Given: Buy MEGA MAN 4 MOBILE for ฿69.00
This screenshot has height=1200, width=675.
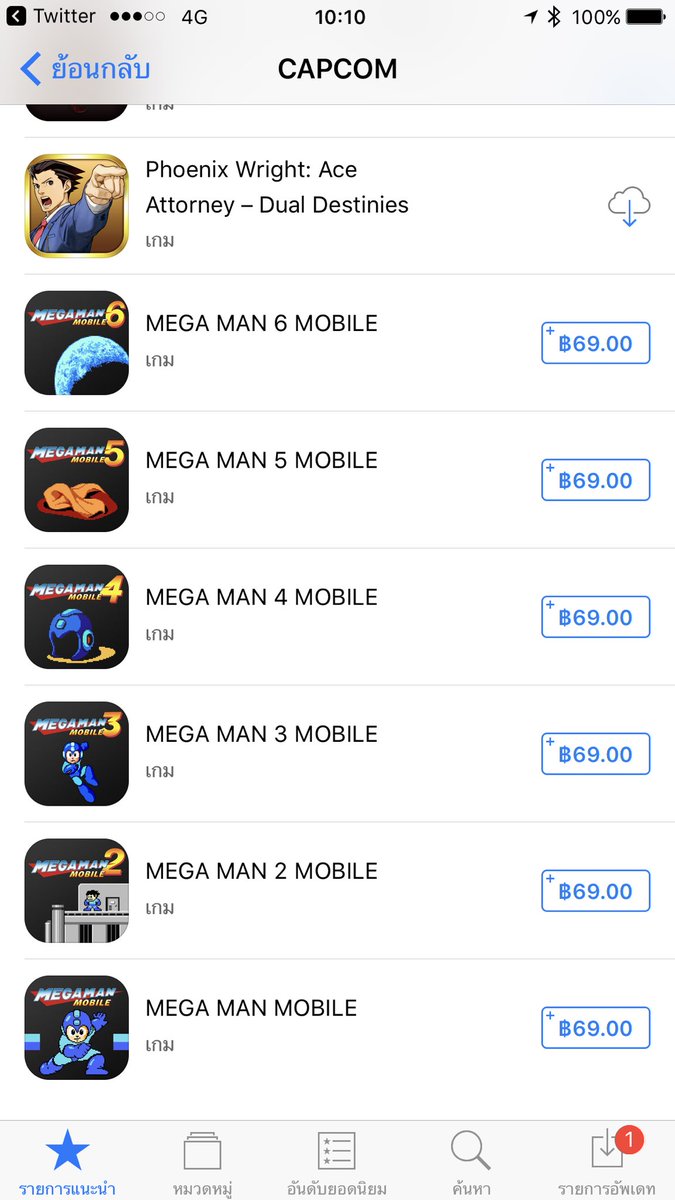Looking at the screenshot, I should point(595,617).
